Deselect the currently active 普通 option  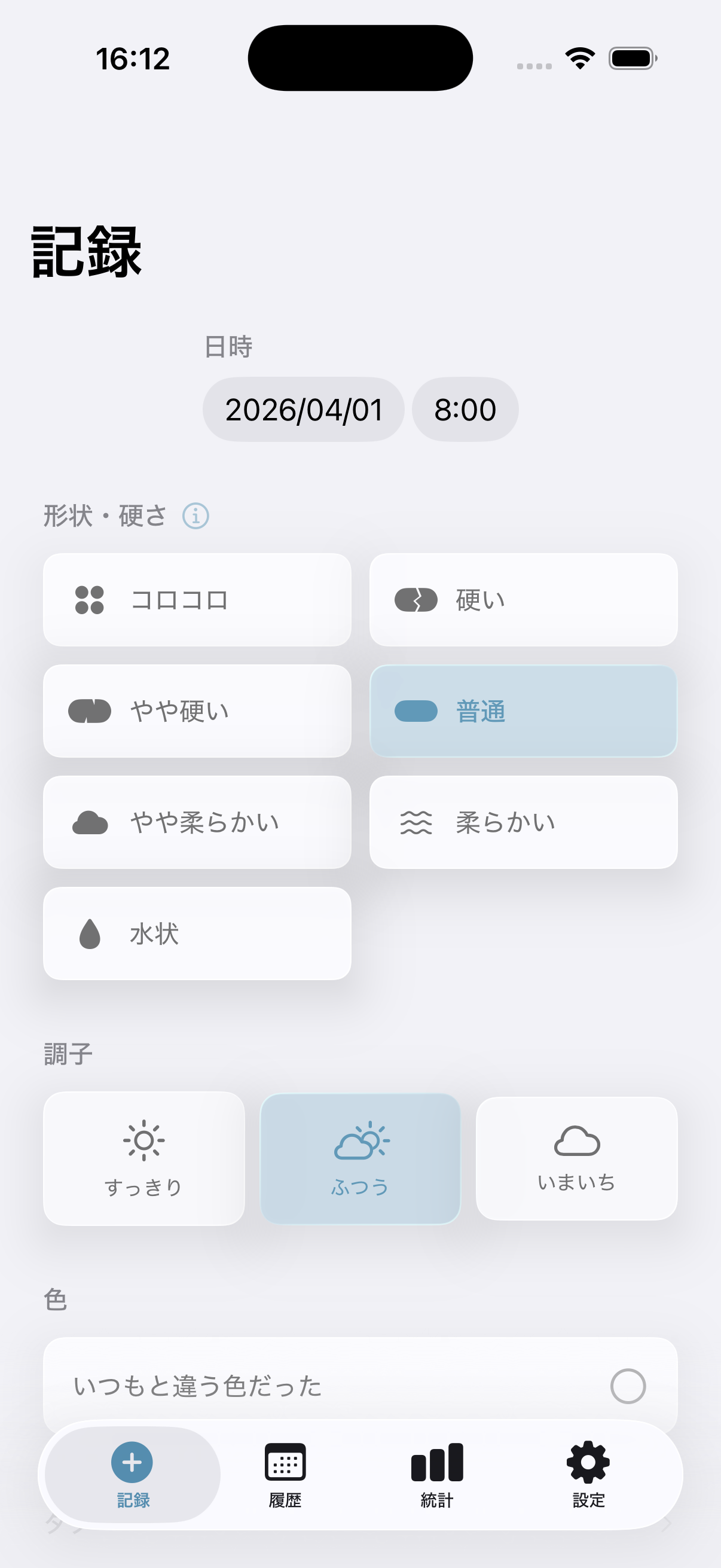pyautogui.click(x=523, y=710)
